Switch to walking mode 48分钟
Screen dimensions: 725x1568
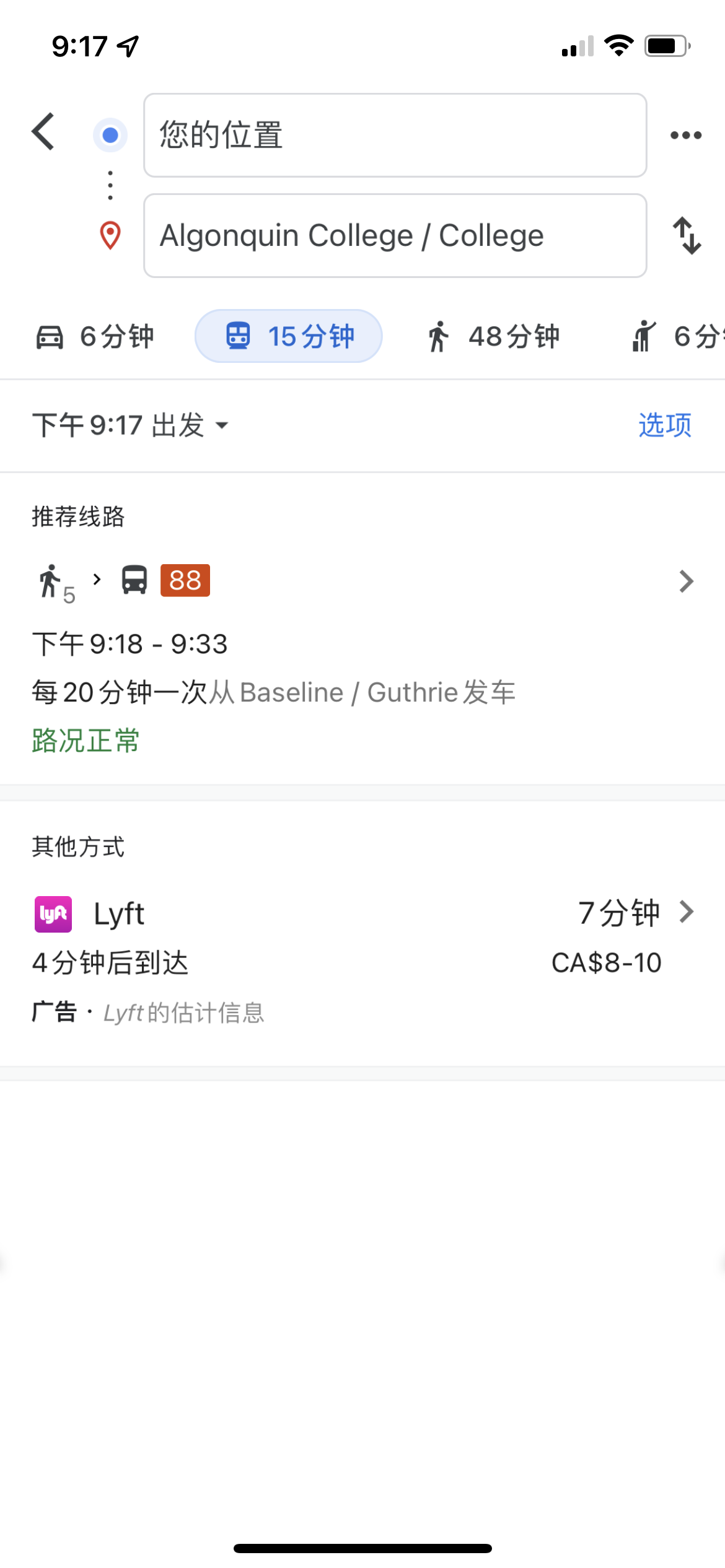tap(493, 337)
